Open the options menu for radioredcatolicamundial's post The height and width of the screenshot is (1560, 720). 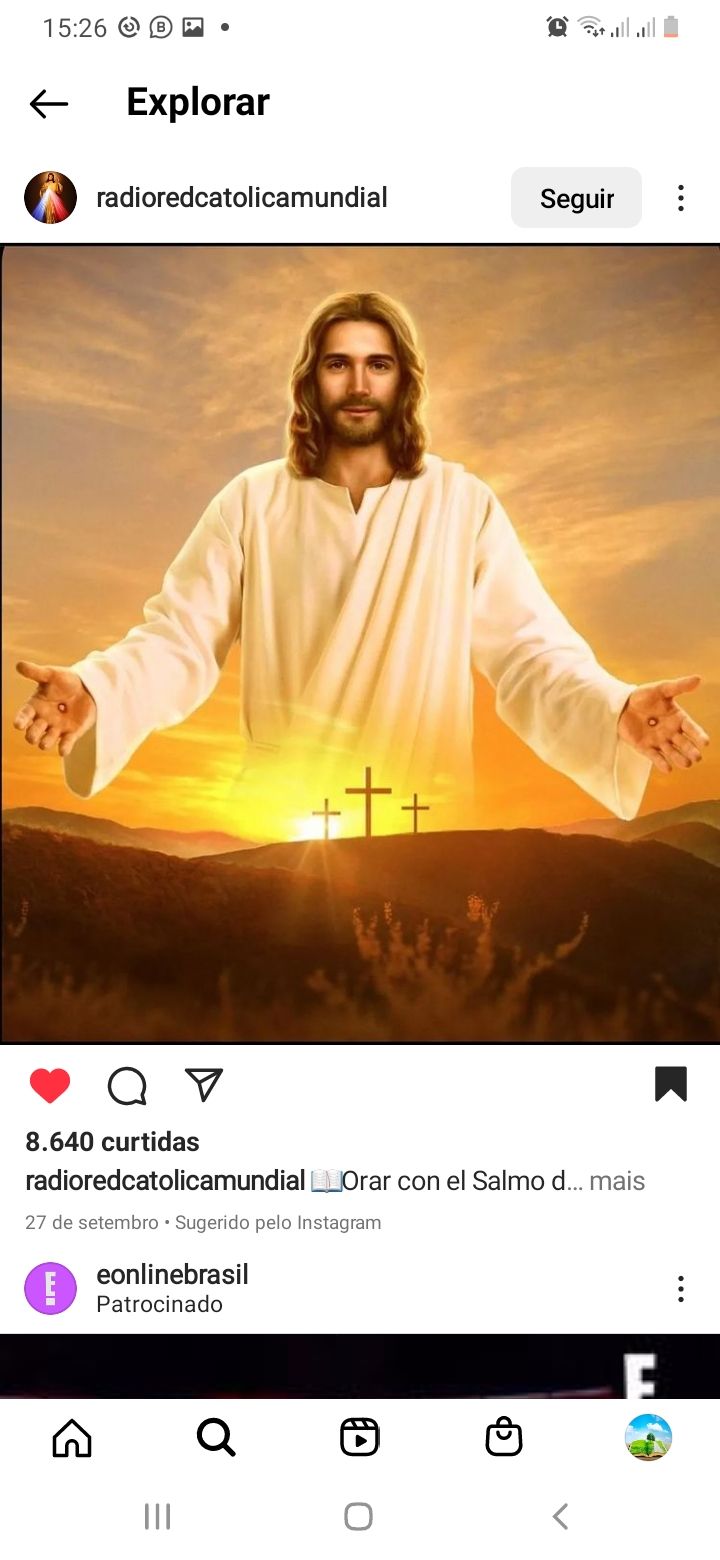click(681, 198)
